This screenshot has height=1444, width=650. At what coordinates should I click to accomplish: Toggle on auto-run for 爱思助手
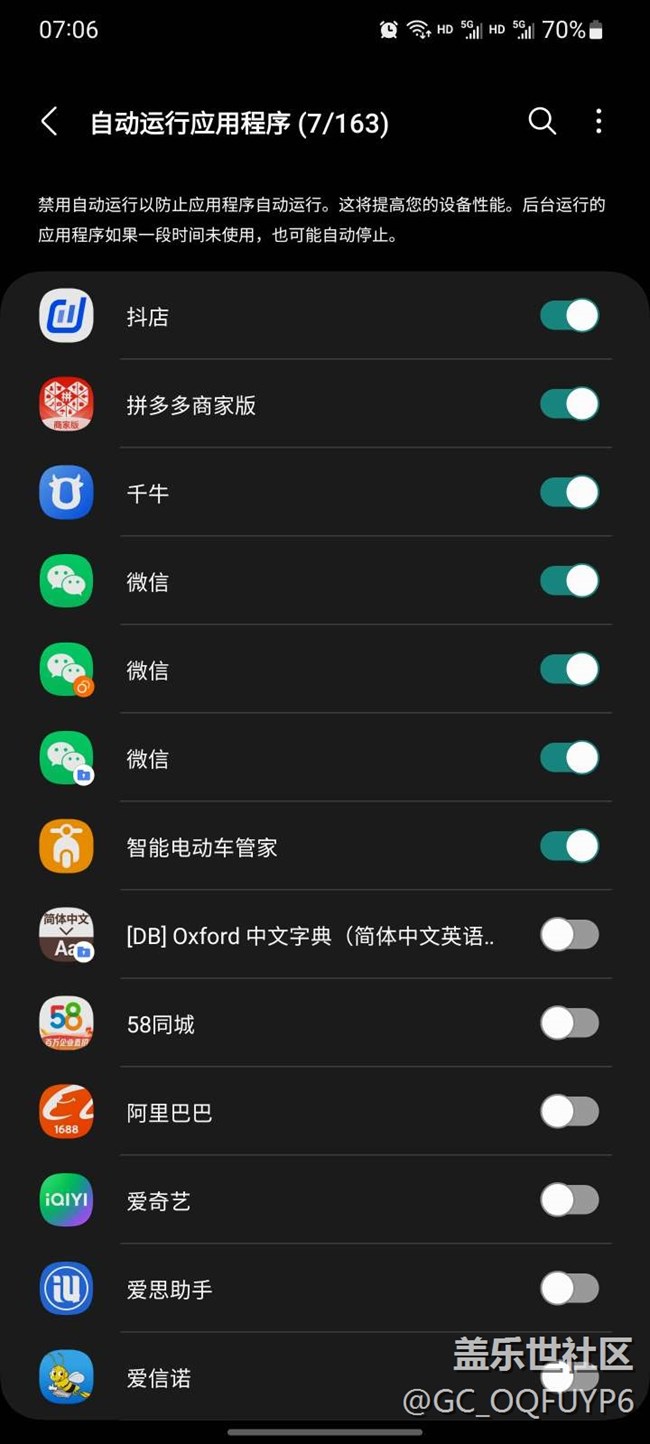(x=569, y=1288)
